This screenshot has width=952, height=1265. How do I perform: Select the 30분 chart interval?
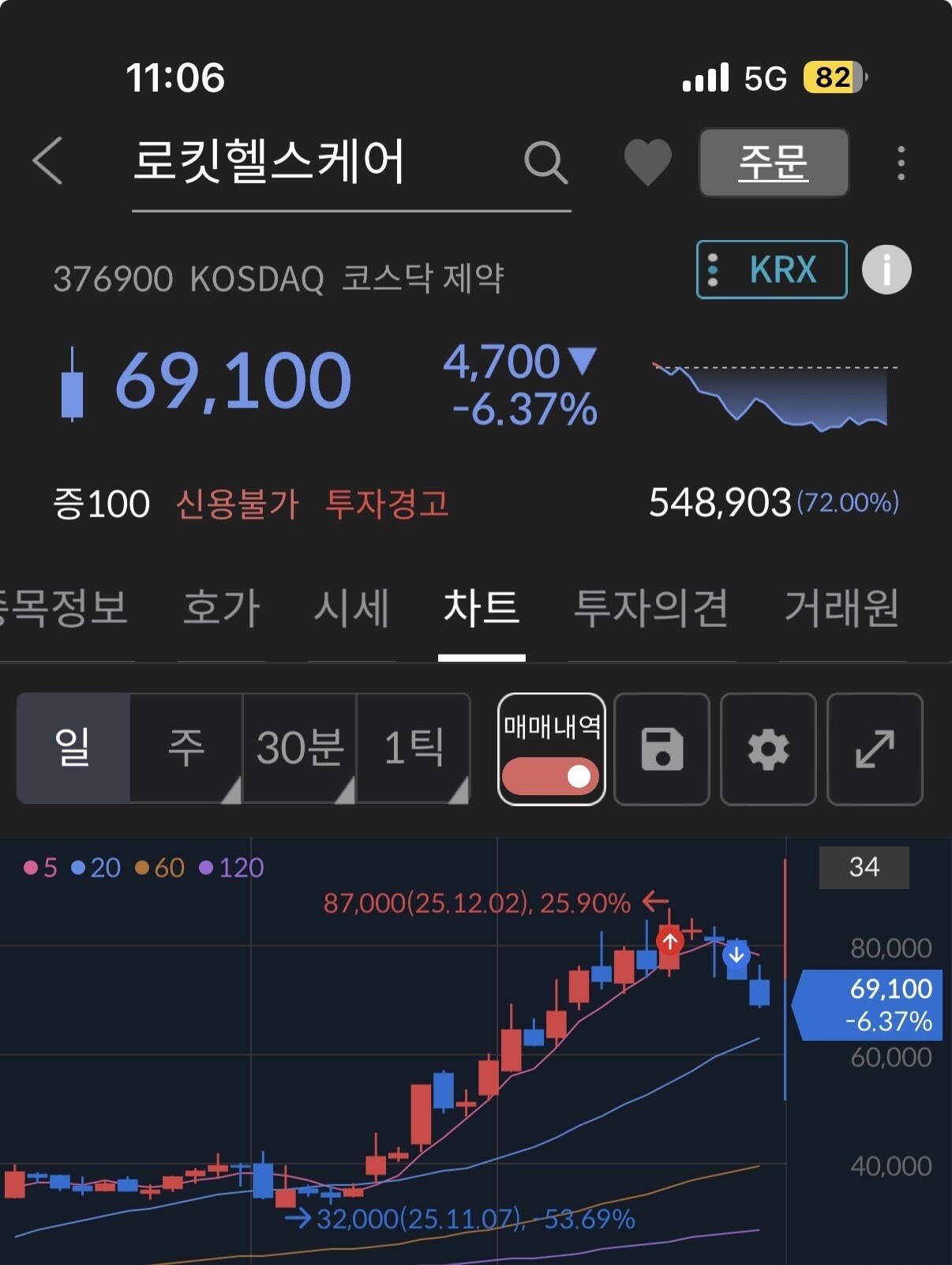point(300,748)
